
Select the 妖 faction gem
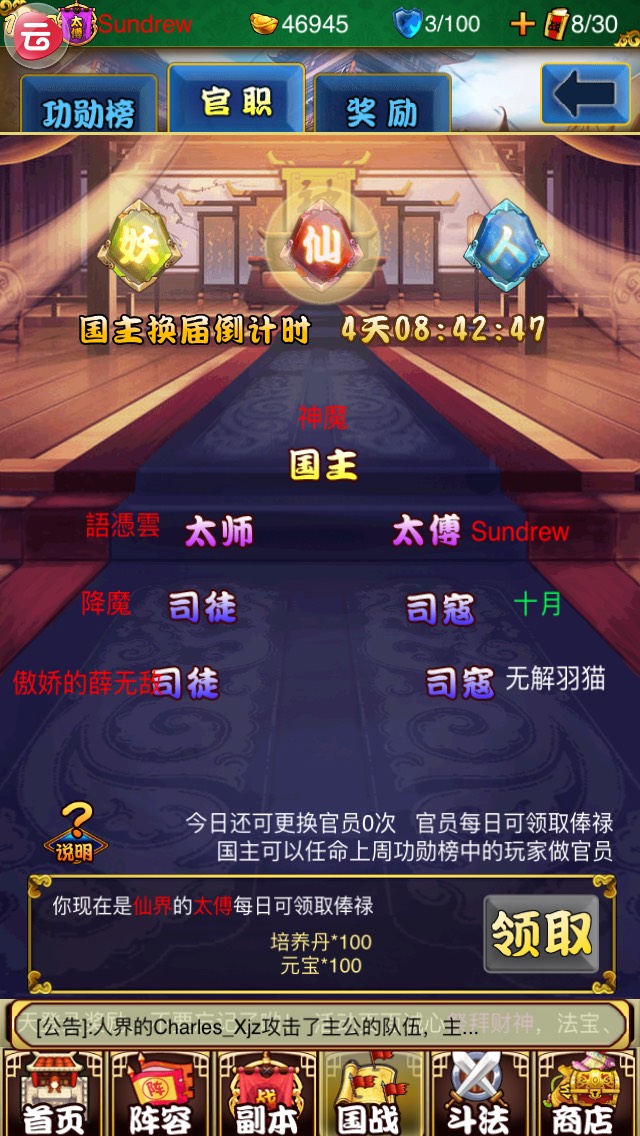point(139,244)
